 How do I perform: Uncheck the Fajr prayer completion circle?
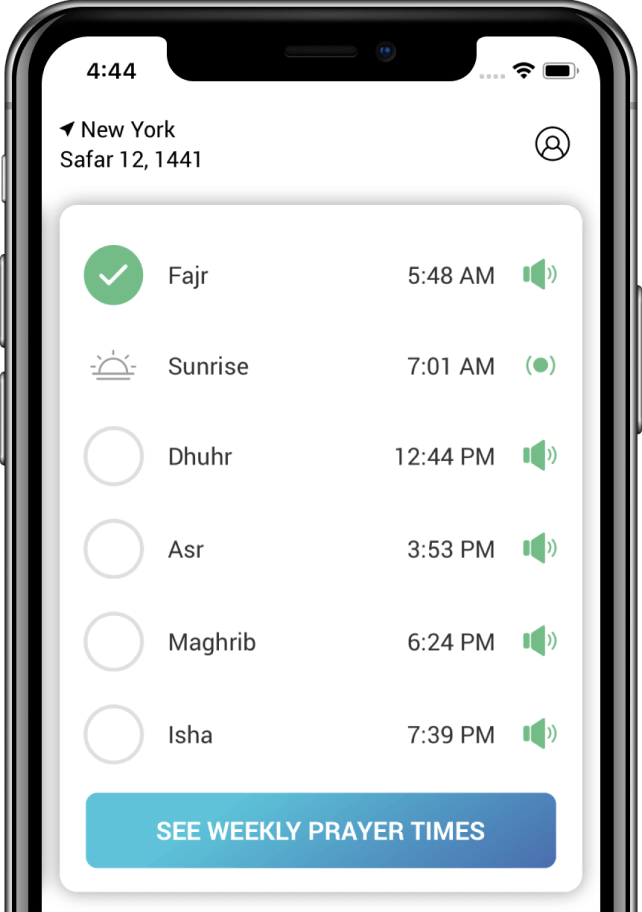[x=114, y=275]
